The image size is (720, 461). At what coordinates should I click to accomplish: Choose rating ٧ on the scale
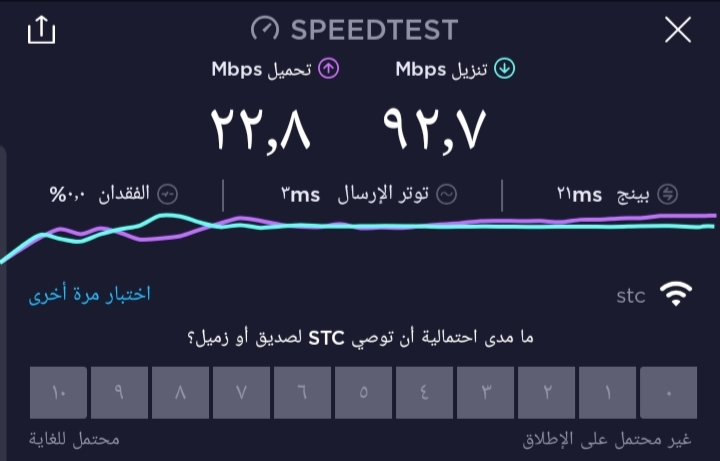[242, 393]
